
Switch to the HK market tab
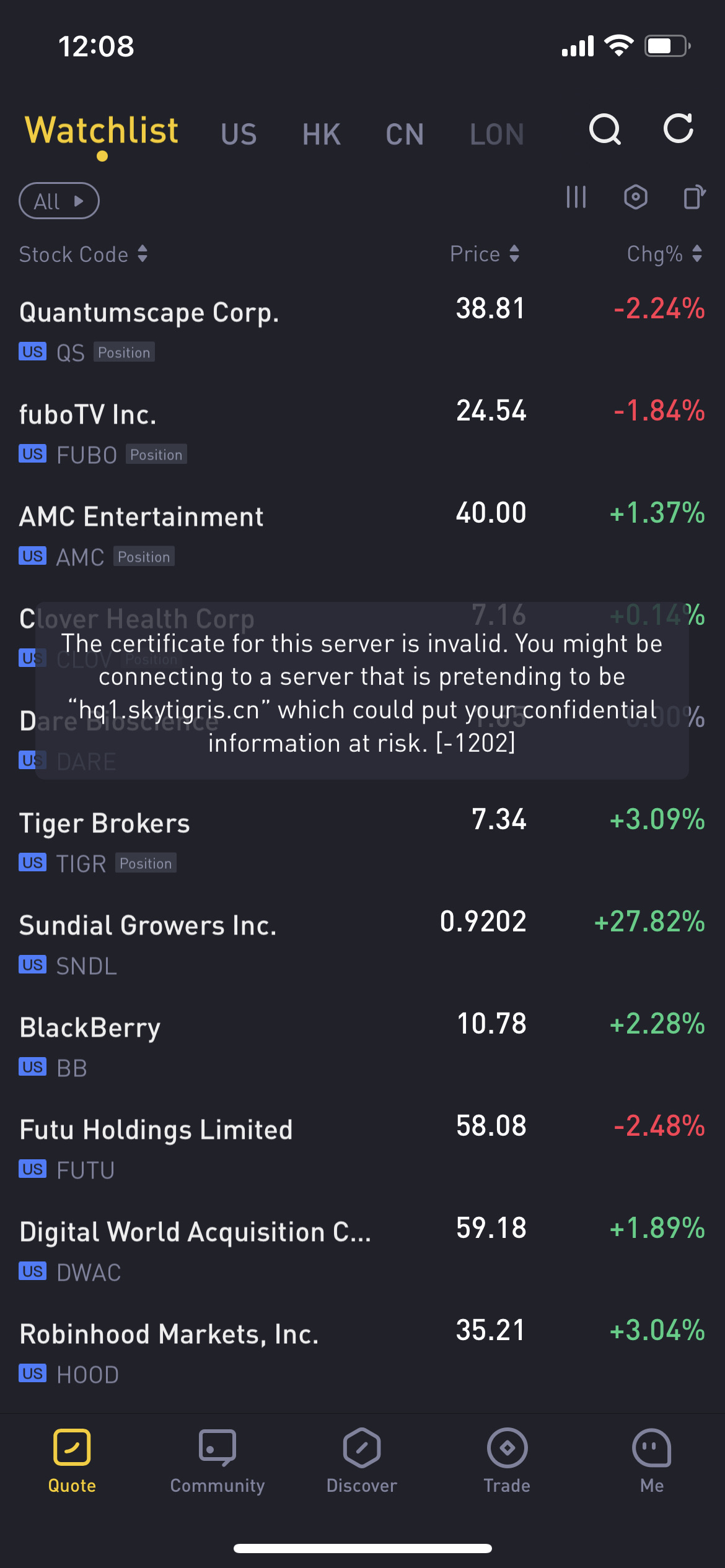coord(322,134)
